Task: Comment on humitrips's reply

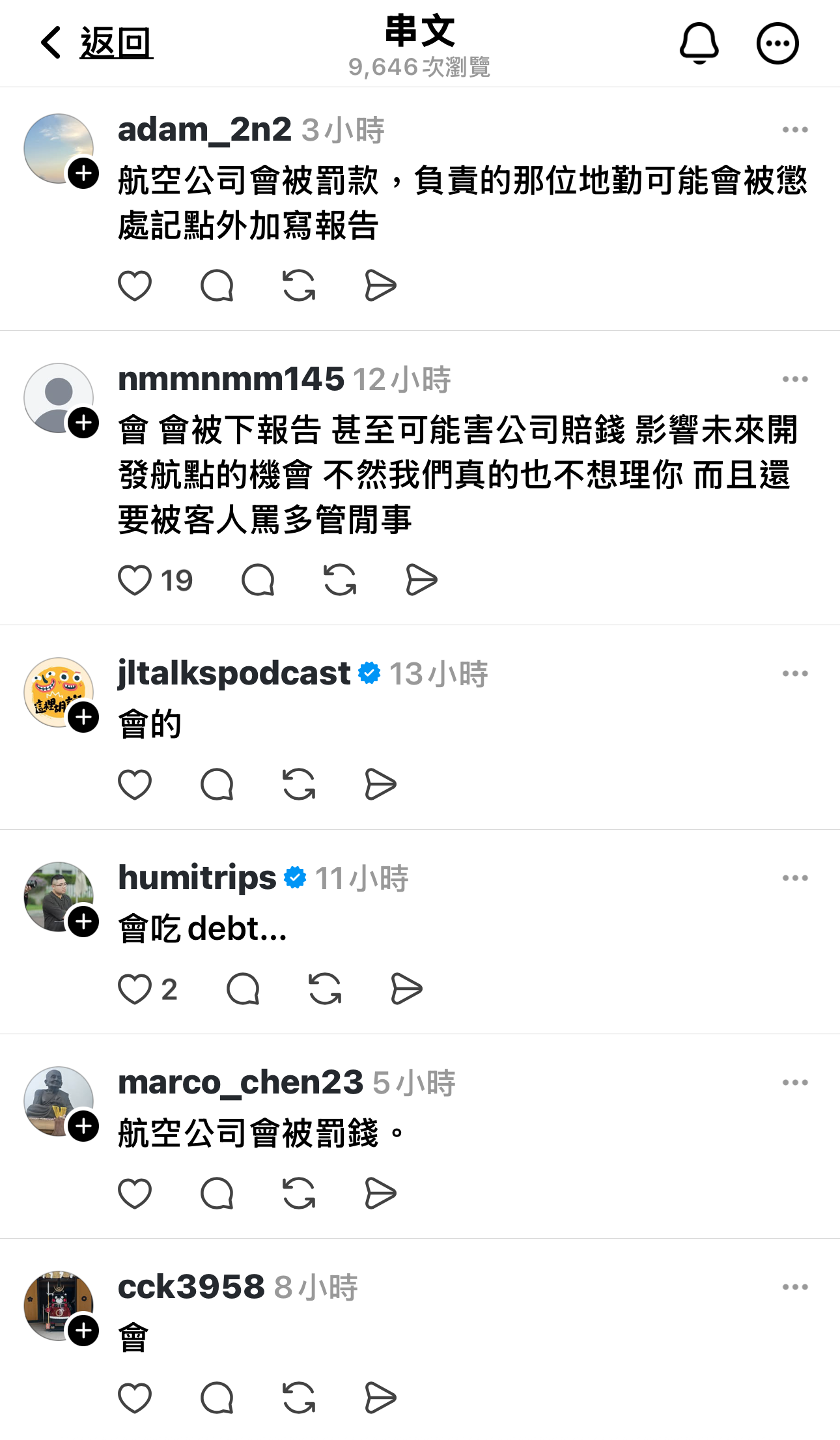Action: point(243,989)
